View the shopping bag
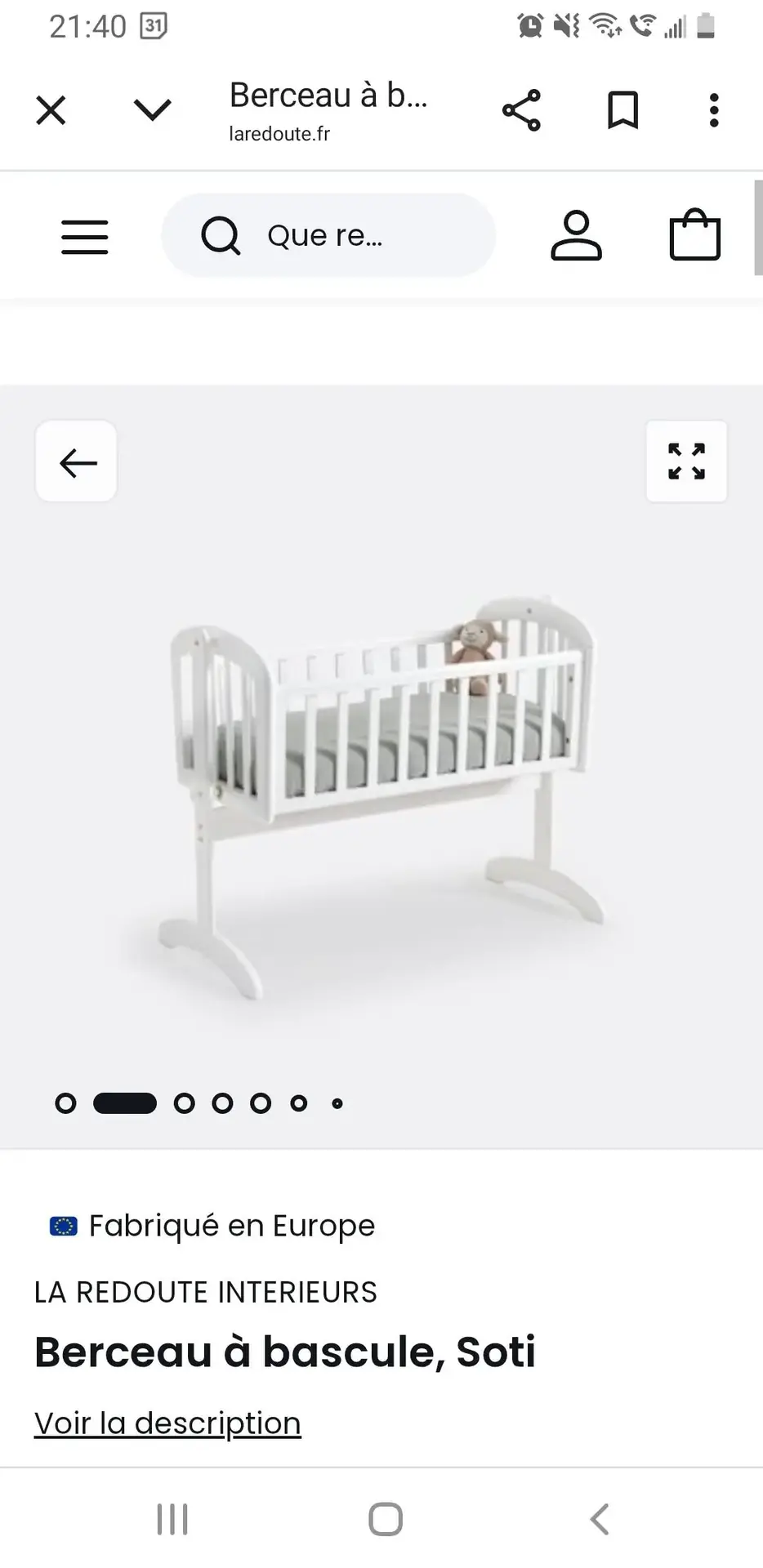Image resolution: width=763 pixels, height=1568 pixels. (x=694, y=236)
